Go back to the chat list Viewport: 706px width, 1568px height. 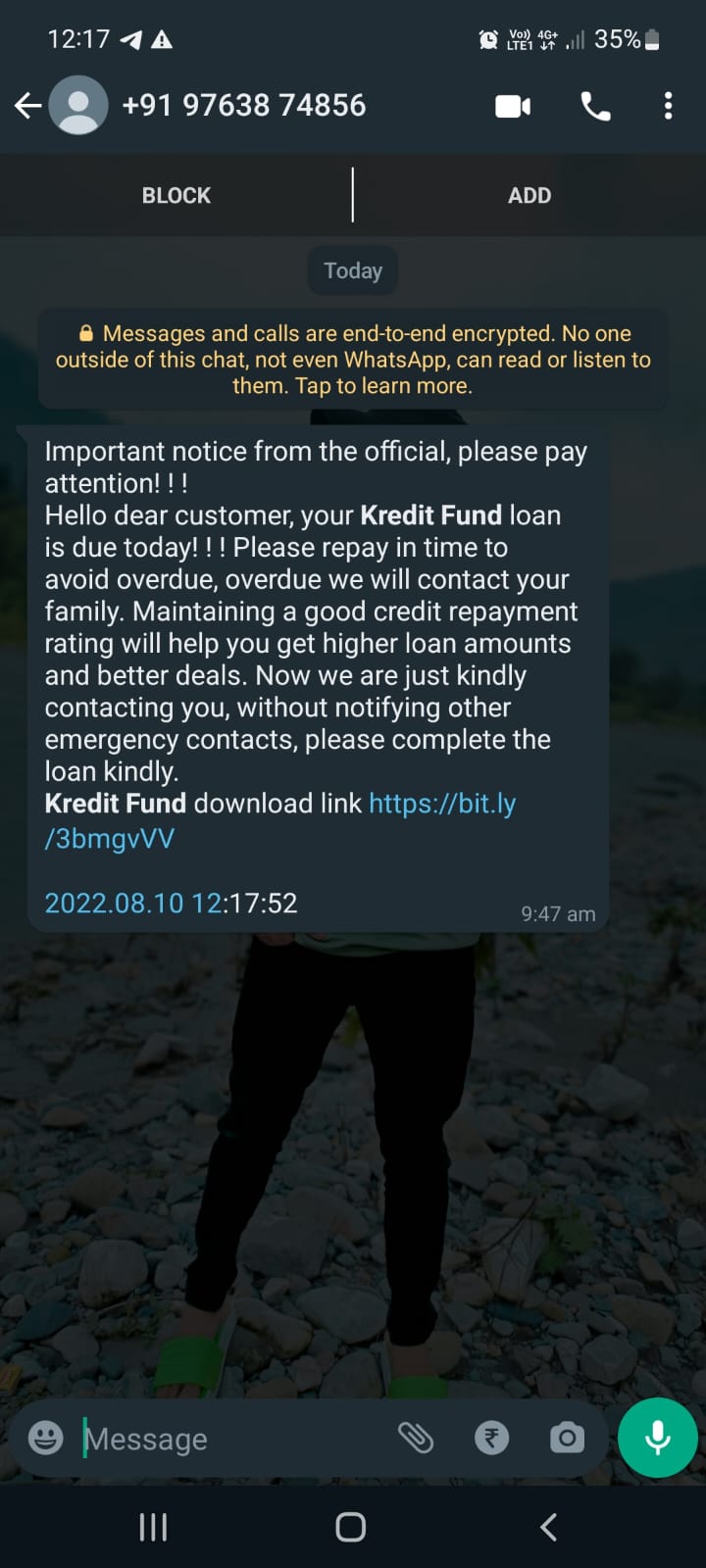point(27,106)
